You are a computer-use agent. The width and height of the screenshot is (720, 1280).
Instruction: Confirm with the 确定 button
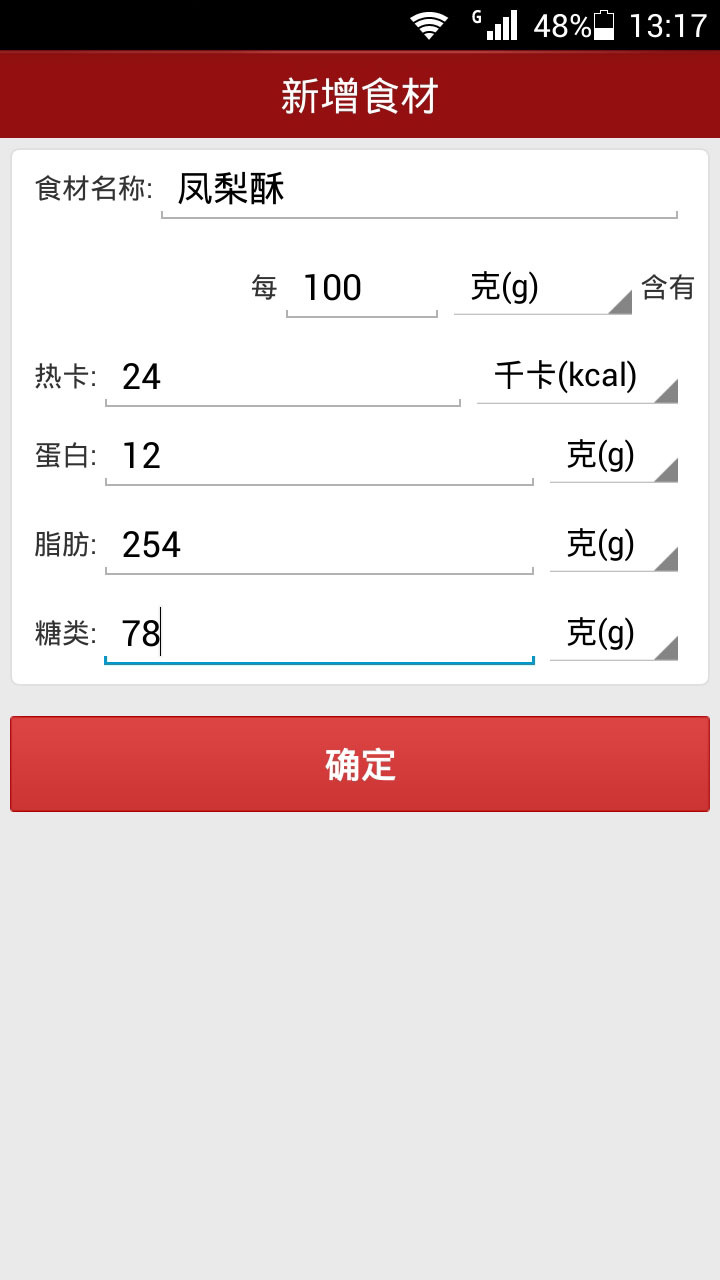360,764
